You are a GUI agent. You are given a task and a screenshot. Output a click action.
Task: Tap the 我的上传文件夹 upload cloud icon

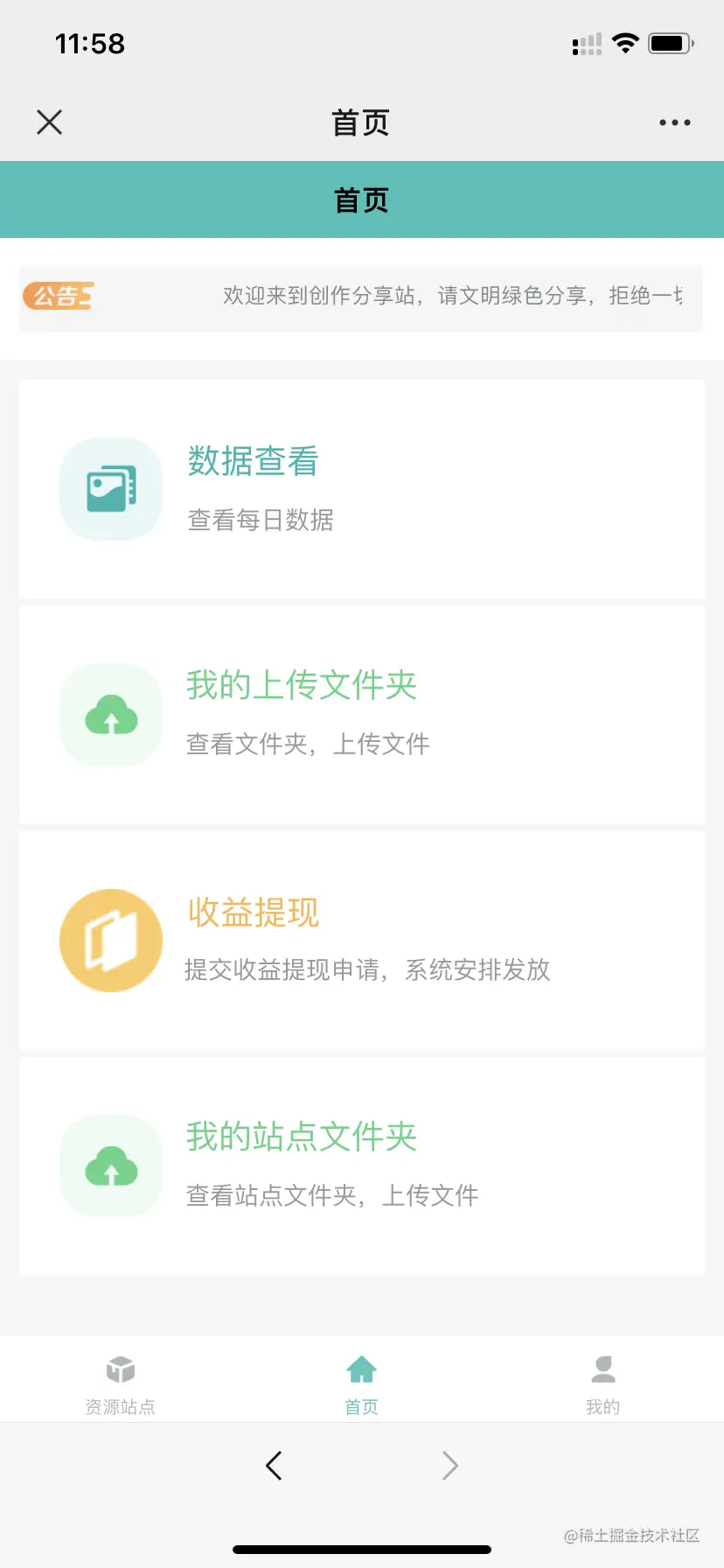[110, 714]
